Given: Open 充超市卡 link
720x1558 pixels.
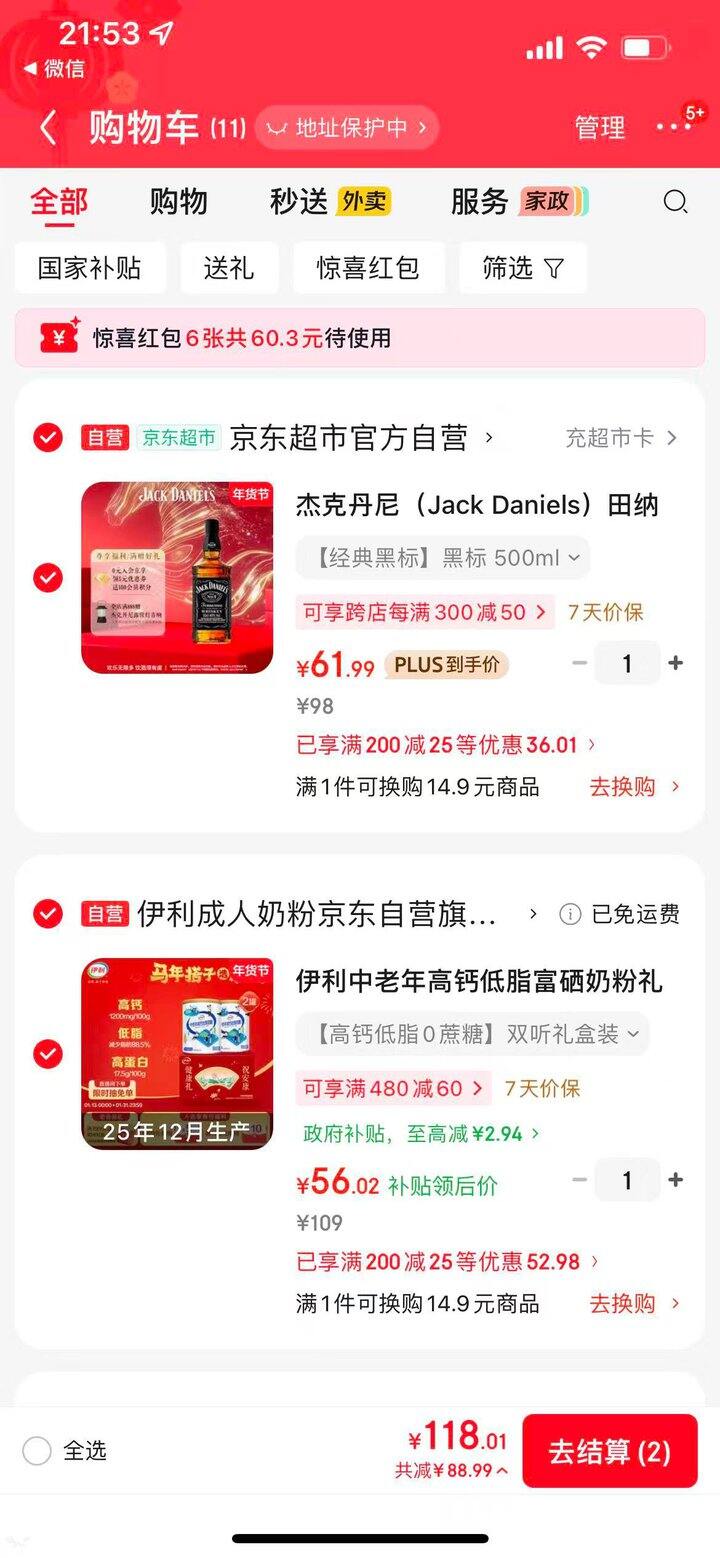Looking at the screenshot, I should 621,438.
